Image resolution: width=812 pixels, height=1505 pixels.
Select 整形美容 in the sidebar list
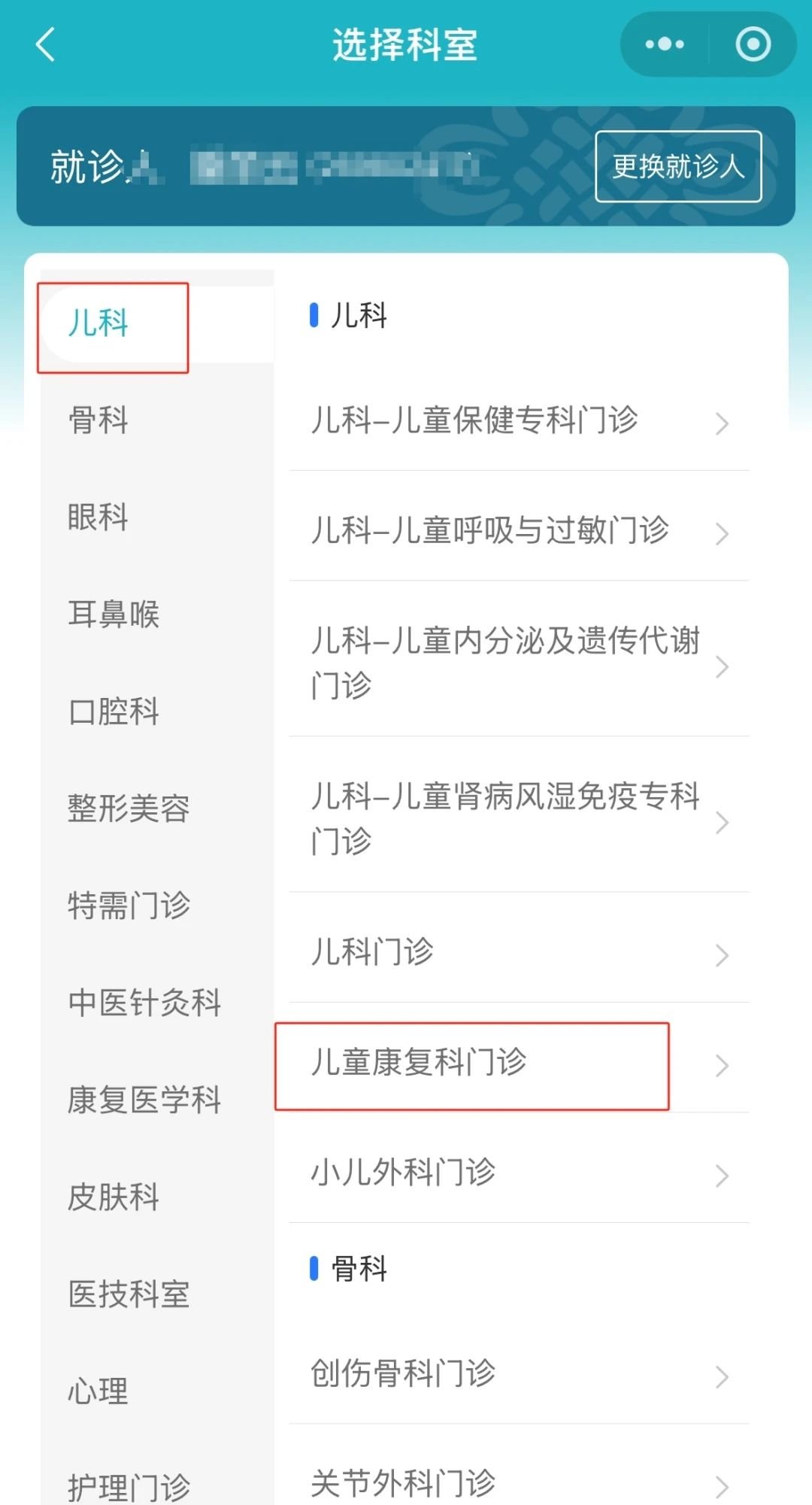tap(129, 809)
